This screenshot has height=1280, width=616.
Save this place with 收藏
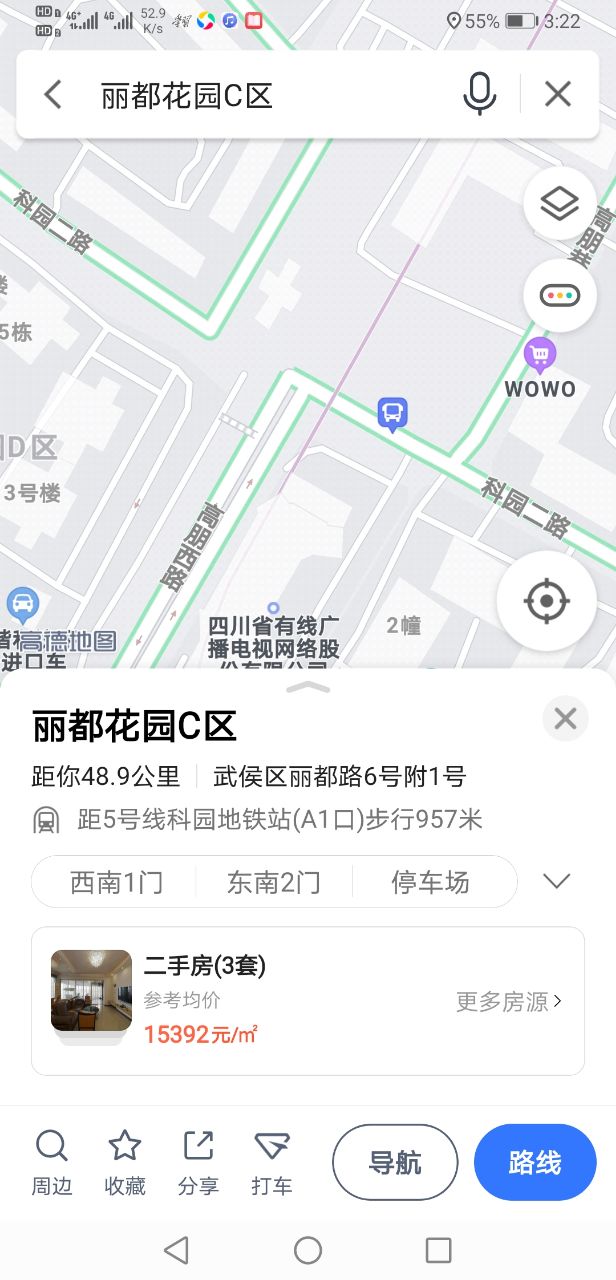tap(125, 1163)
